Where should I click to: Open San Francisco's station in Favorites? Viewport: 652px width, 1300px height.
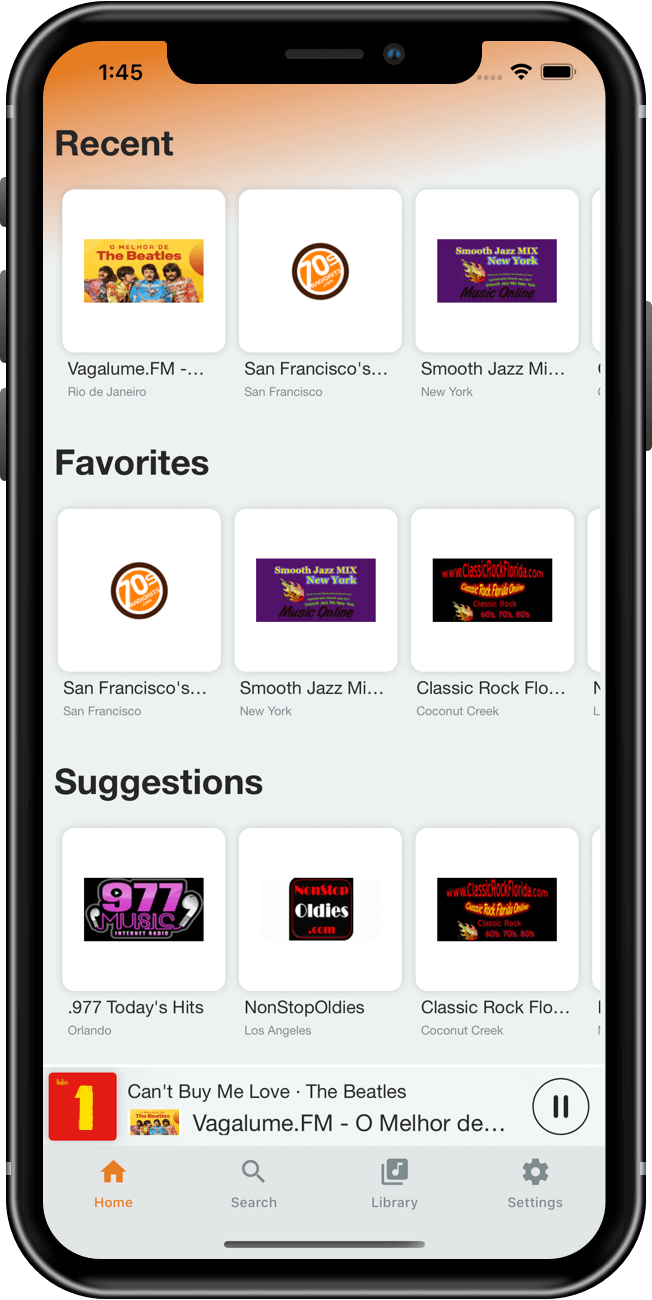coord(139,590)
